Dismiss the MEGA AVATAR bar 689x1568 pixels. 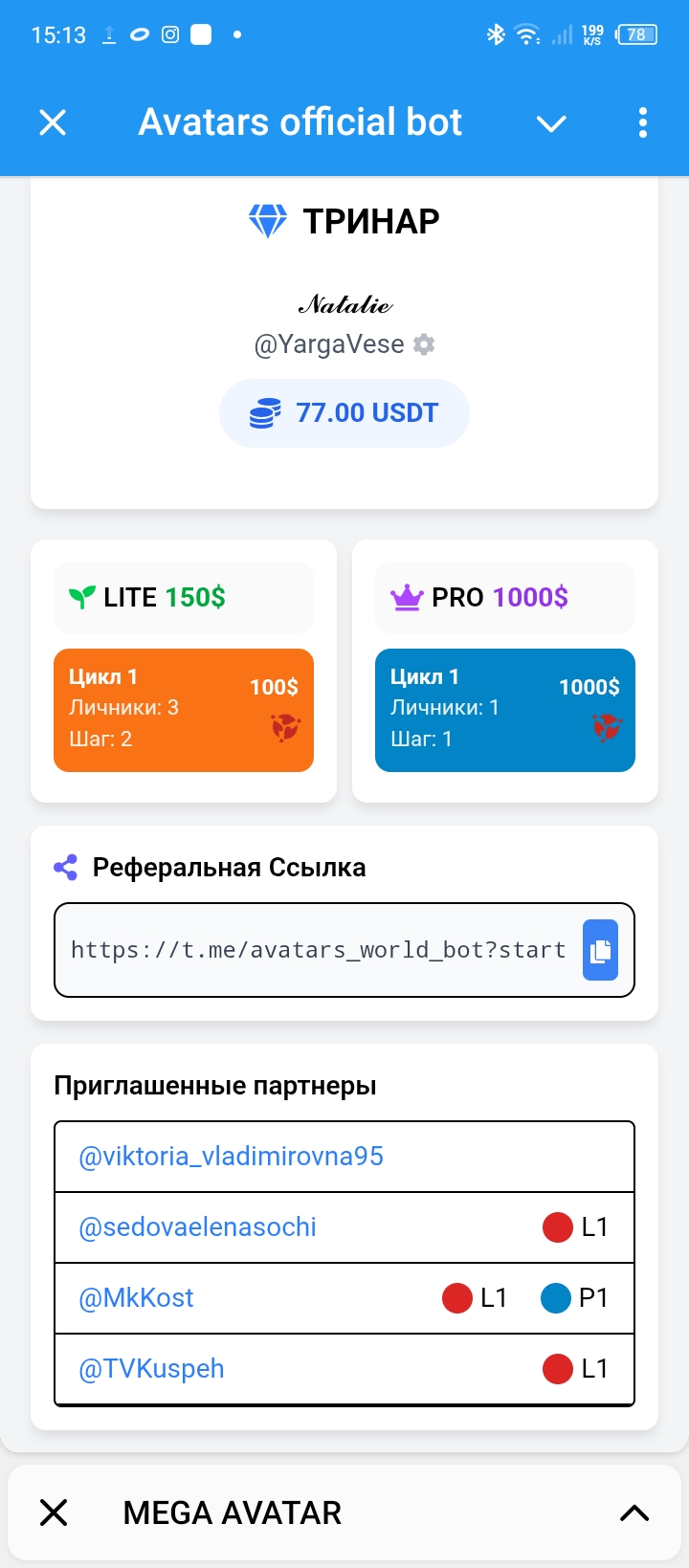point(54,1513)
